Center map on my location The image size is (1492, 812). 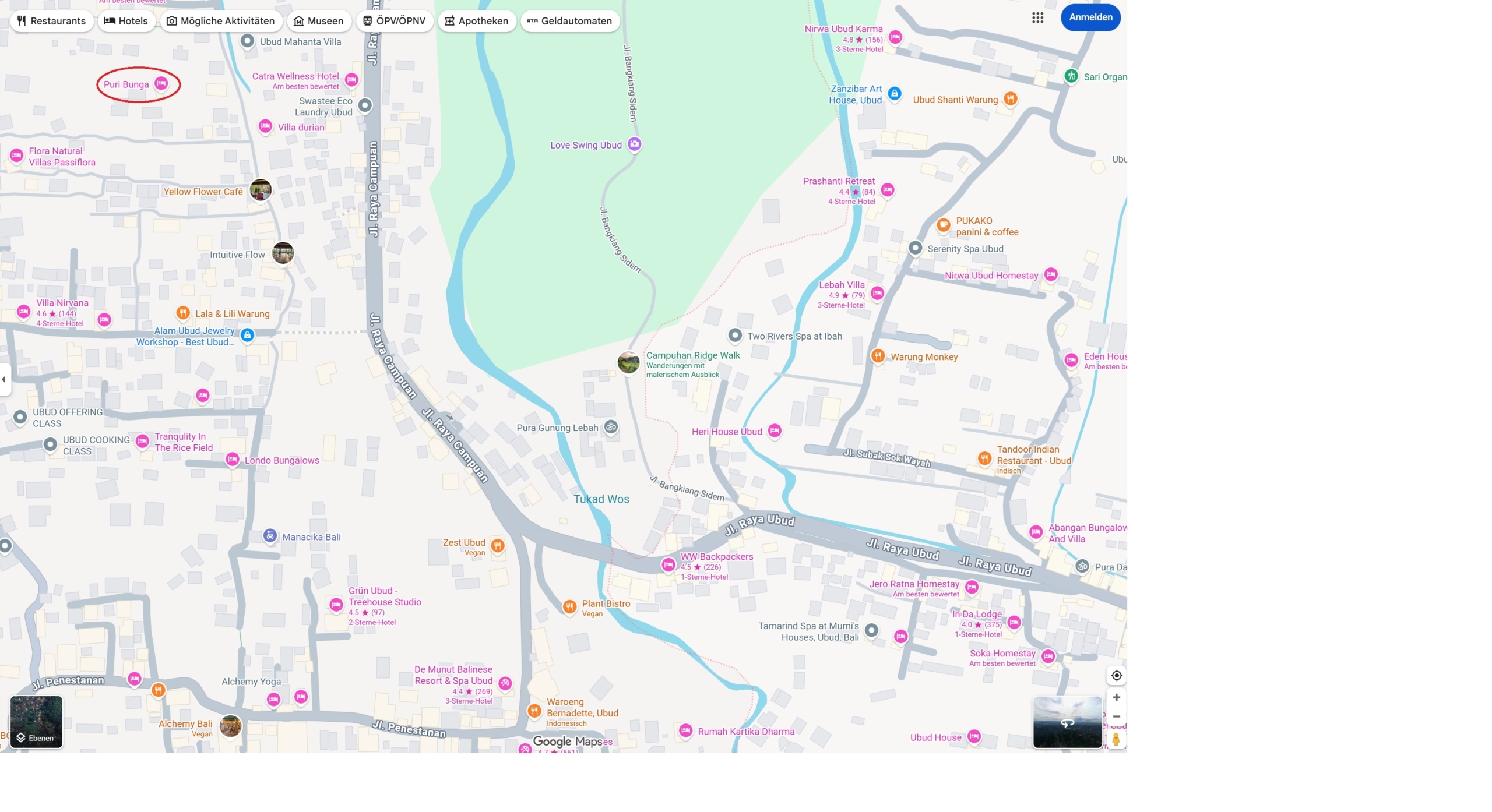(1116, 676)
